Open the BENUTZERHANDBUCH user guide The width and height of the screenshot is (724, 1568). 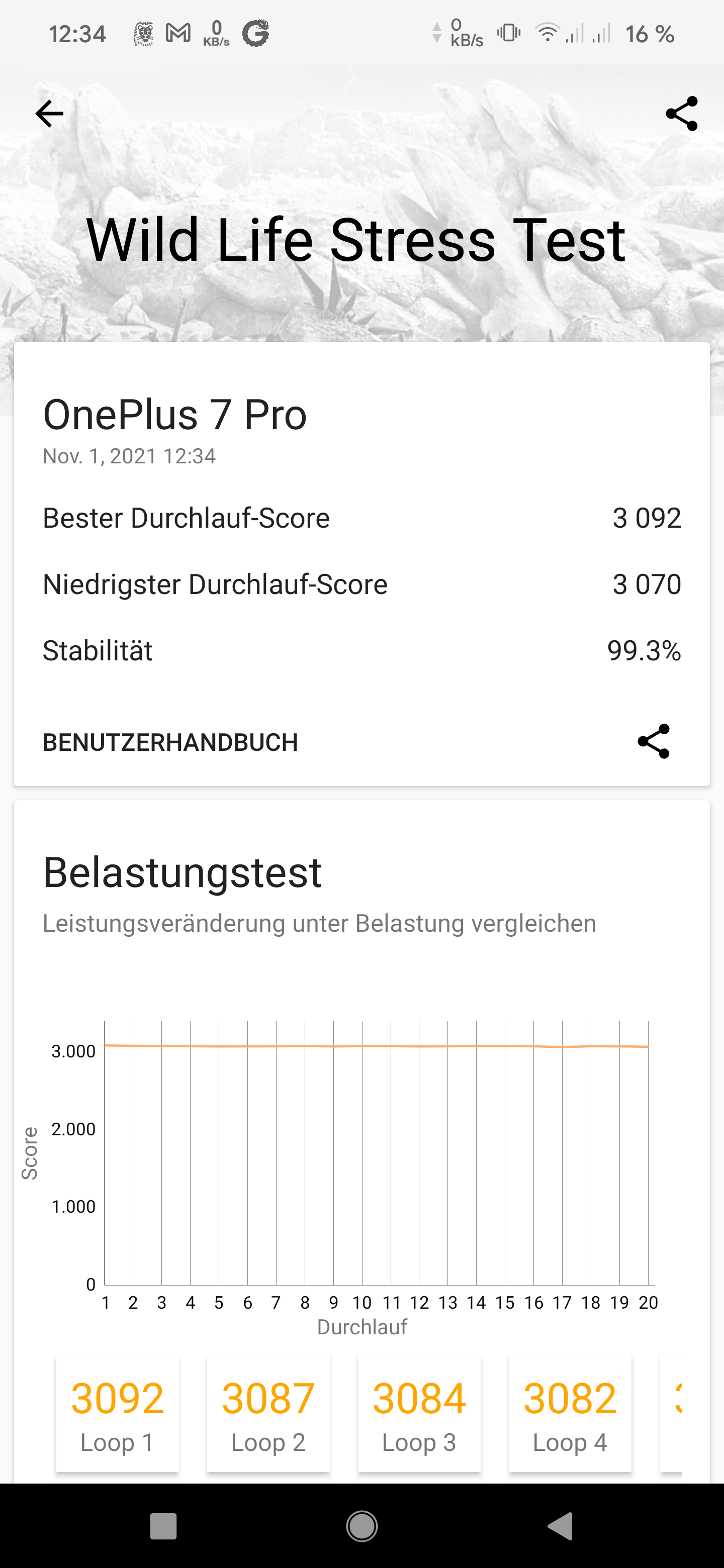(x=170, y=743)
